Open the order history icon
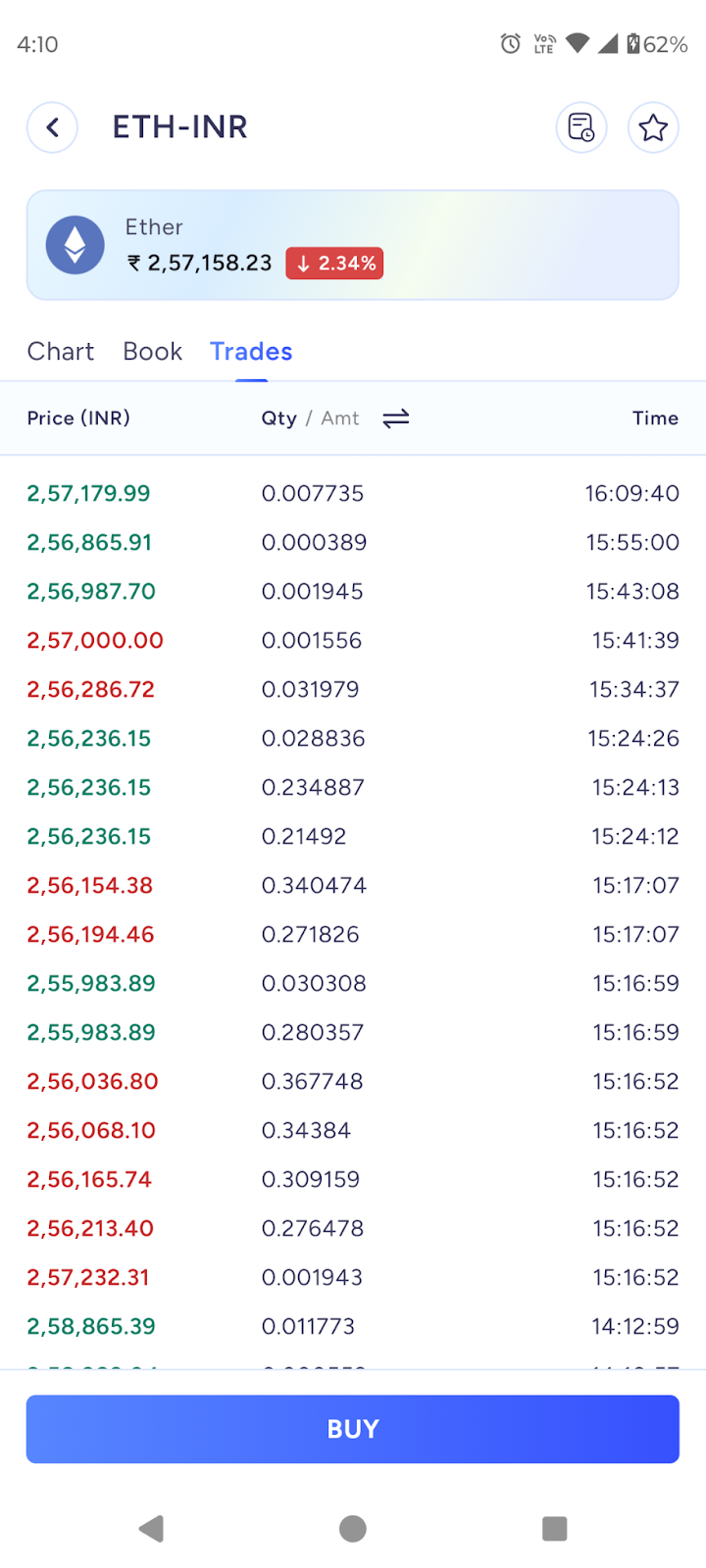The image size is (706, 1568). pos(581,127)
